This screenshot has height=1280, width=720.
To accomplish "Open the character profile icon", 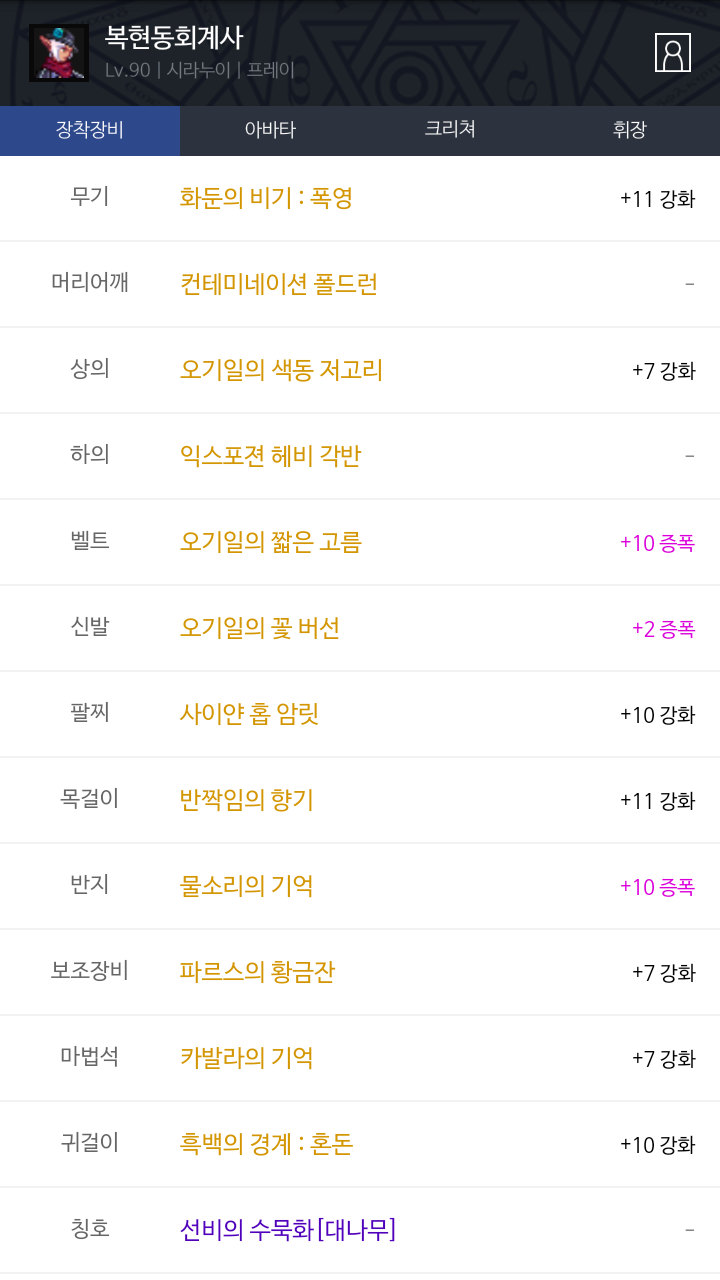I will point(673,52).
